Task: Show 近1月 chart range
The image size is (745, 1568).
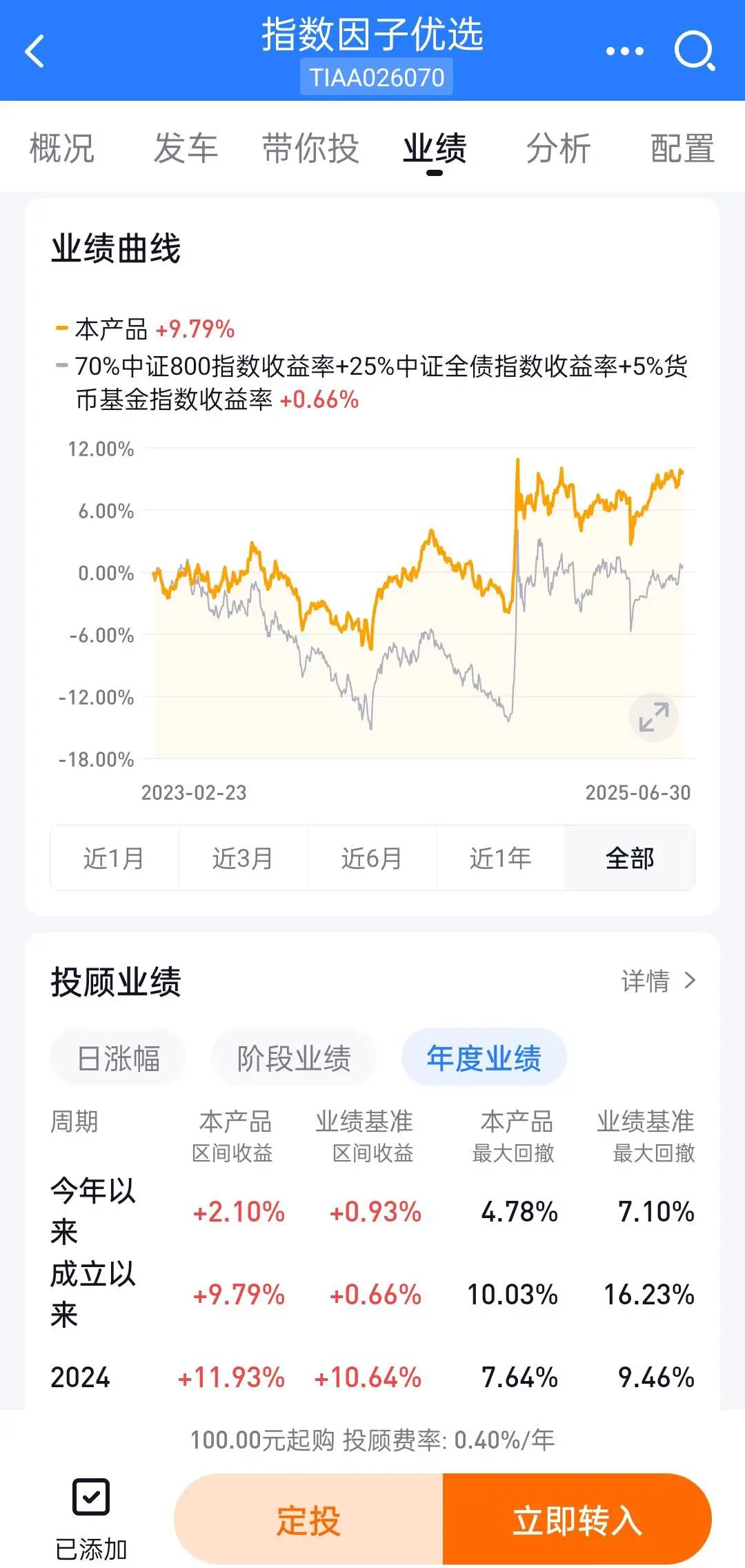Action: point(115,858)
